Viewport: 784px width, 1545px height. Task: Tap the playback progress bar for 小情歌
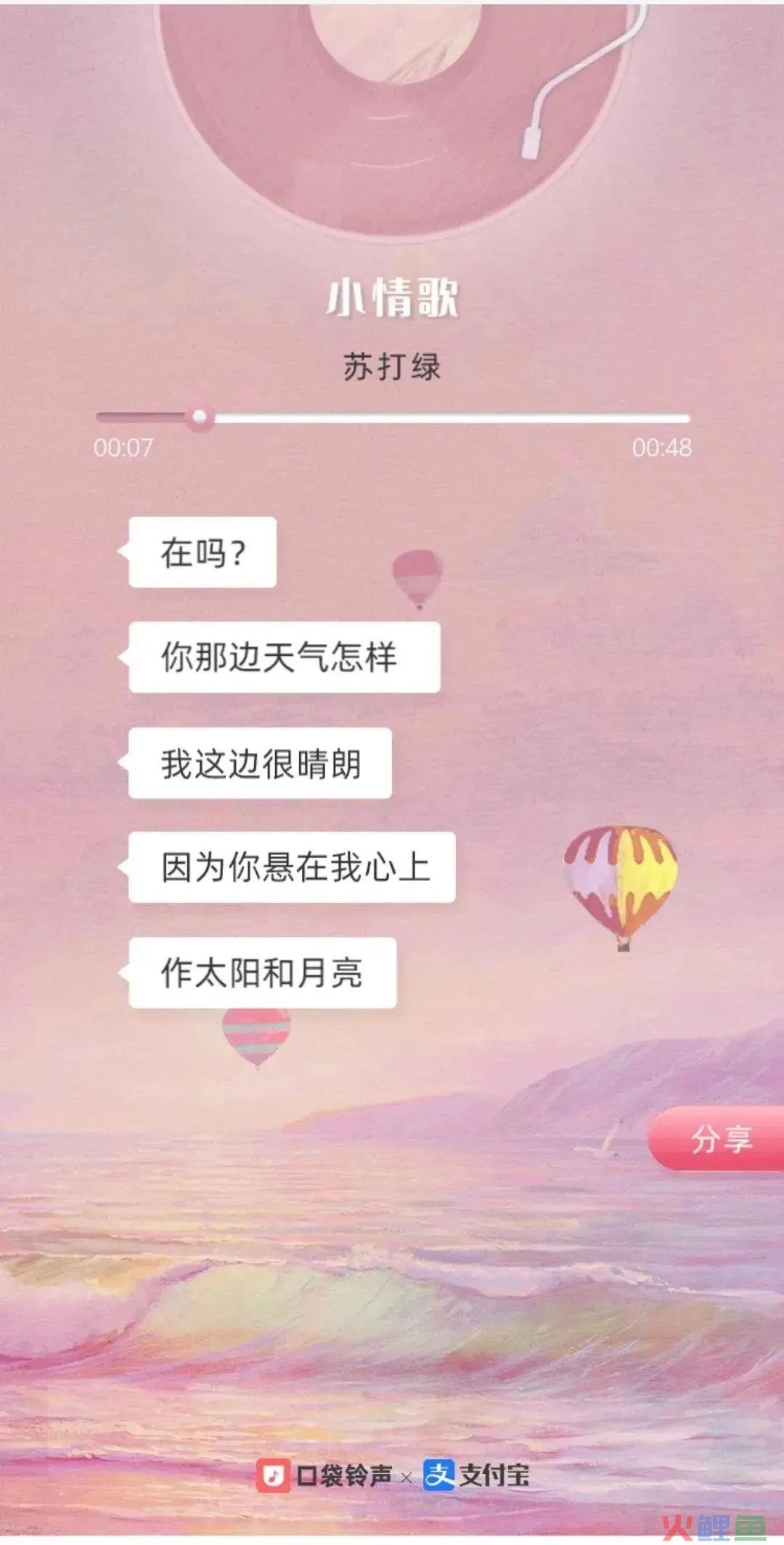(393, 418)
